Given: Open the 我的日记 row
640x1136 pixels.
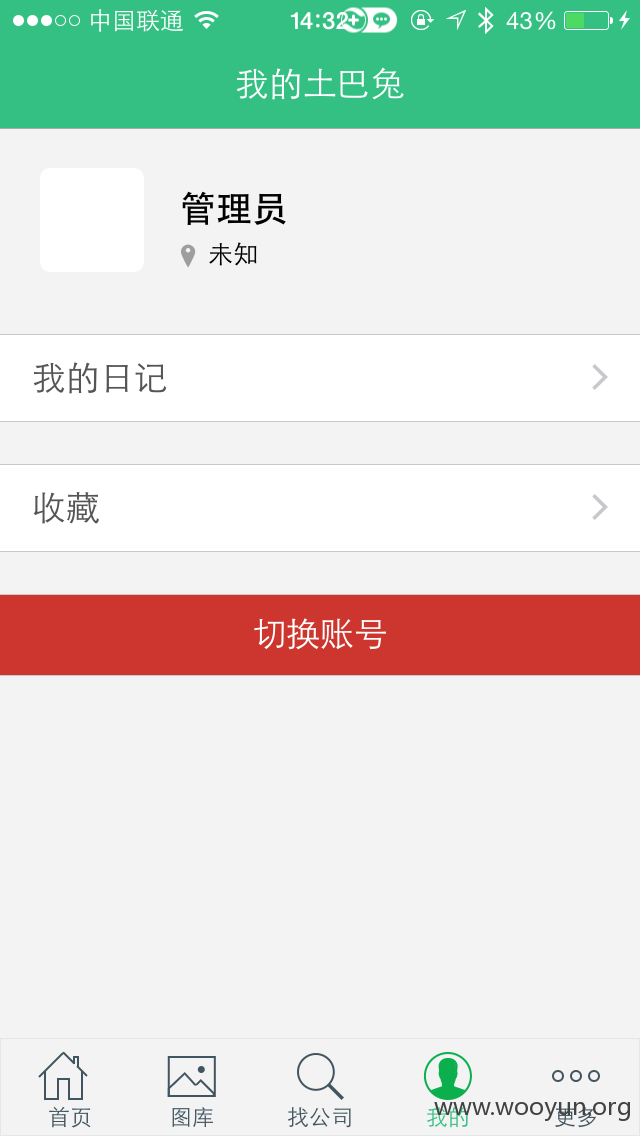Looking at the screenshot, I should click(x=320, y=378).
